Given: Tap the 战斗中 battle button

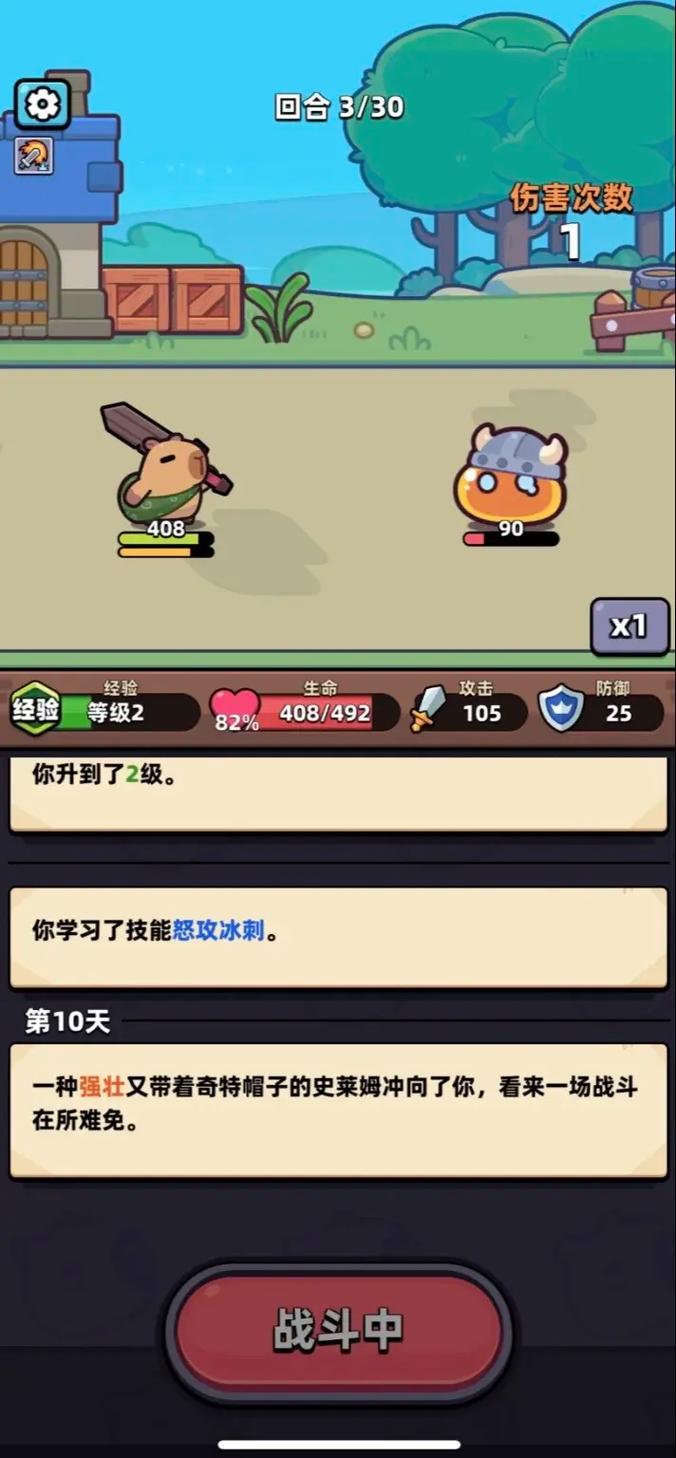Looking at the screenshot, I should click(x=338, y=1329).
